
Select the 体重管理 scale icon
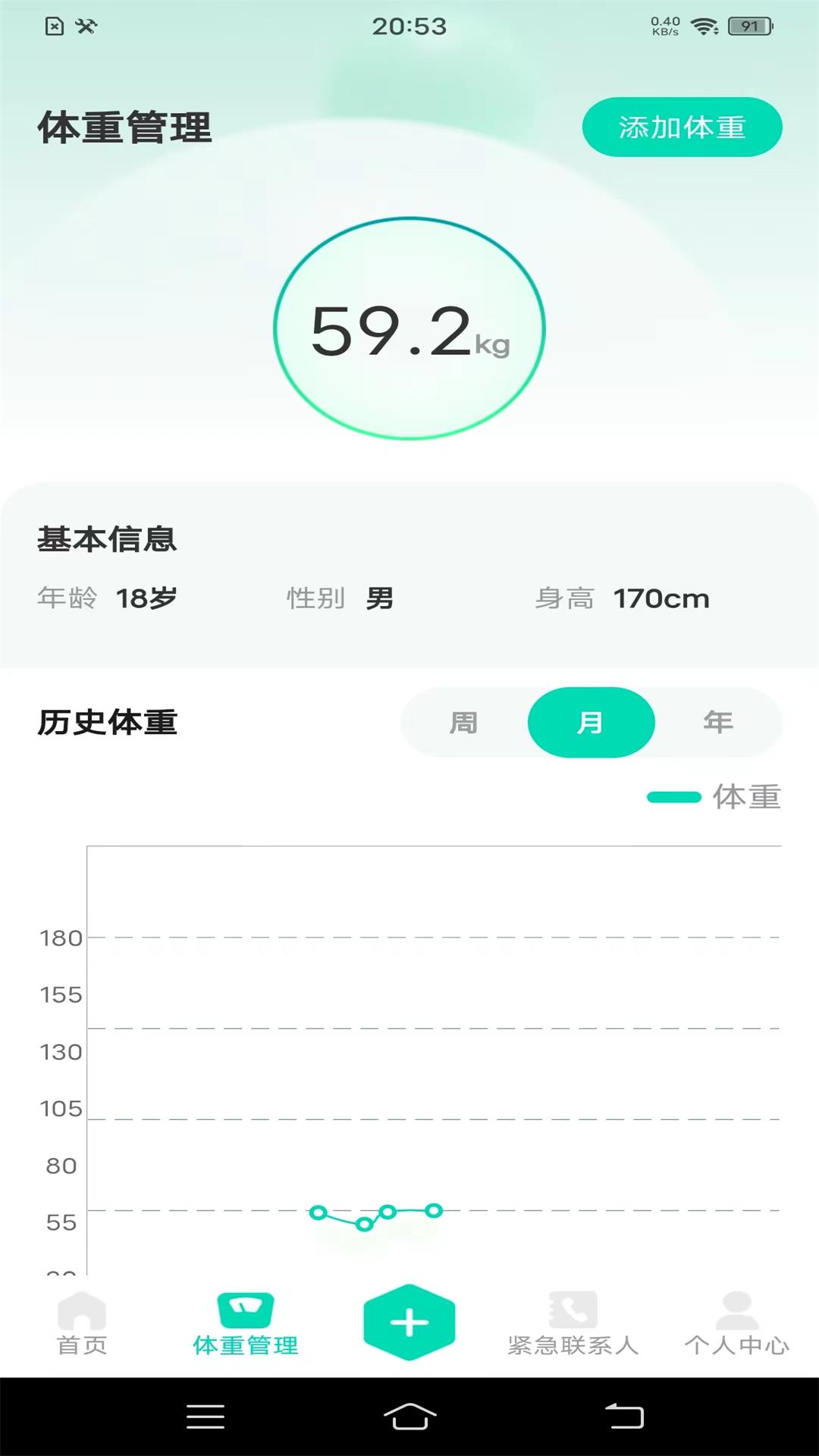tap(246, 1308)
